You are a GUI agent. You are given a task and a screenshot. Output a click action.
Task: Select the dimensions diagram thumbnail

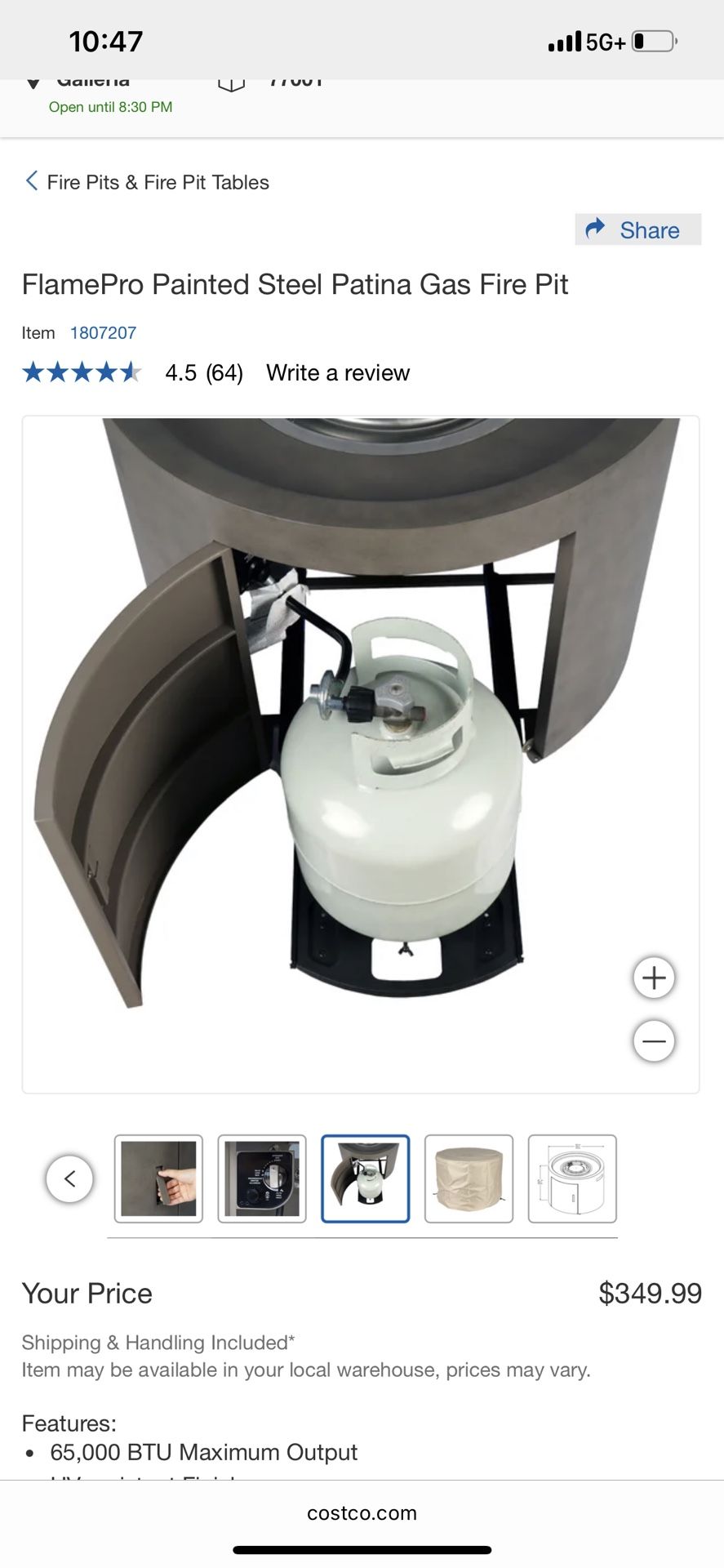[573, 1178]
